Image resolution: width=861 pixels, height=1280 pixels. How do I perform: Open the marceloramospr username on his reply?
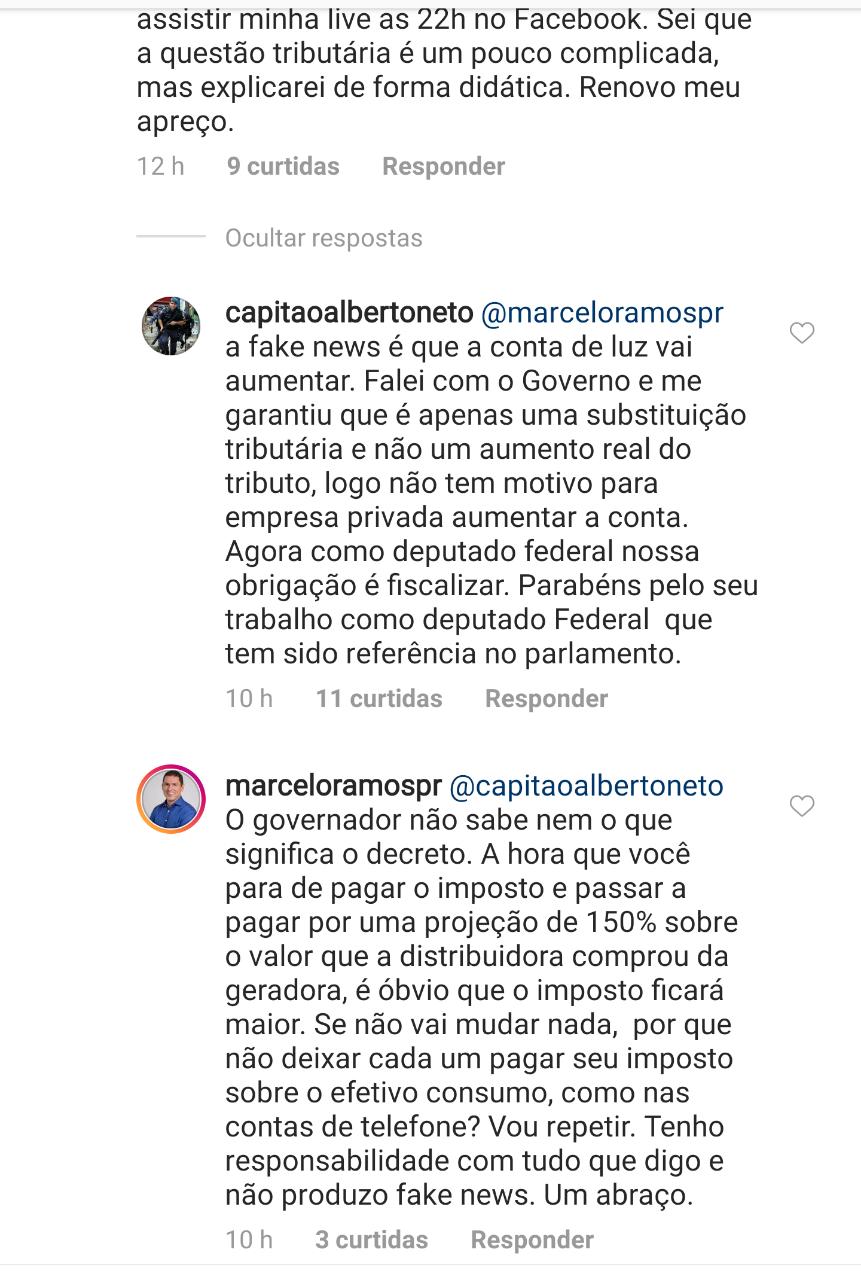tap(334, 786)
